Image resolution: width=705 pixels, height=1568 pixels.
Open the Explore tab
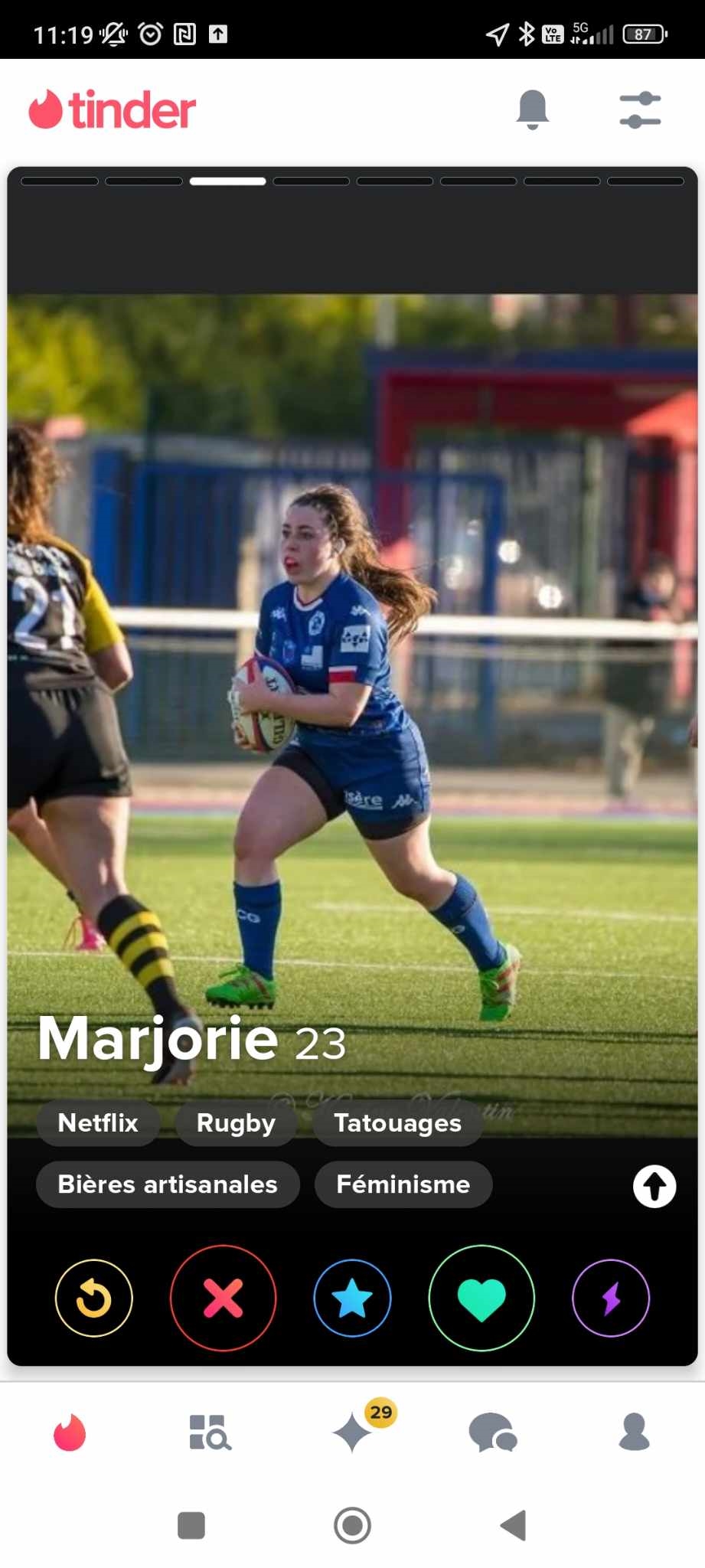coord(210,1432)
